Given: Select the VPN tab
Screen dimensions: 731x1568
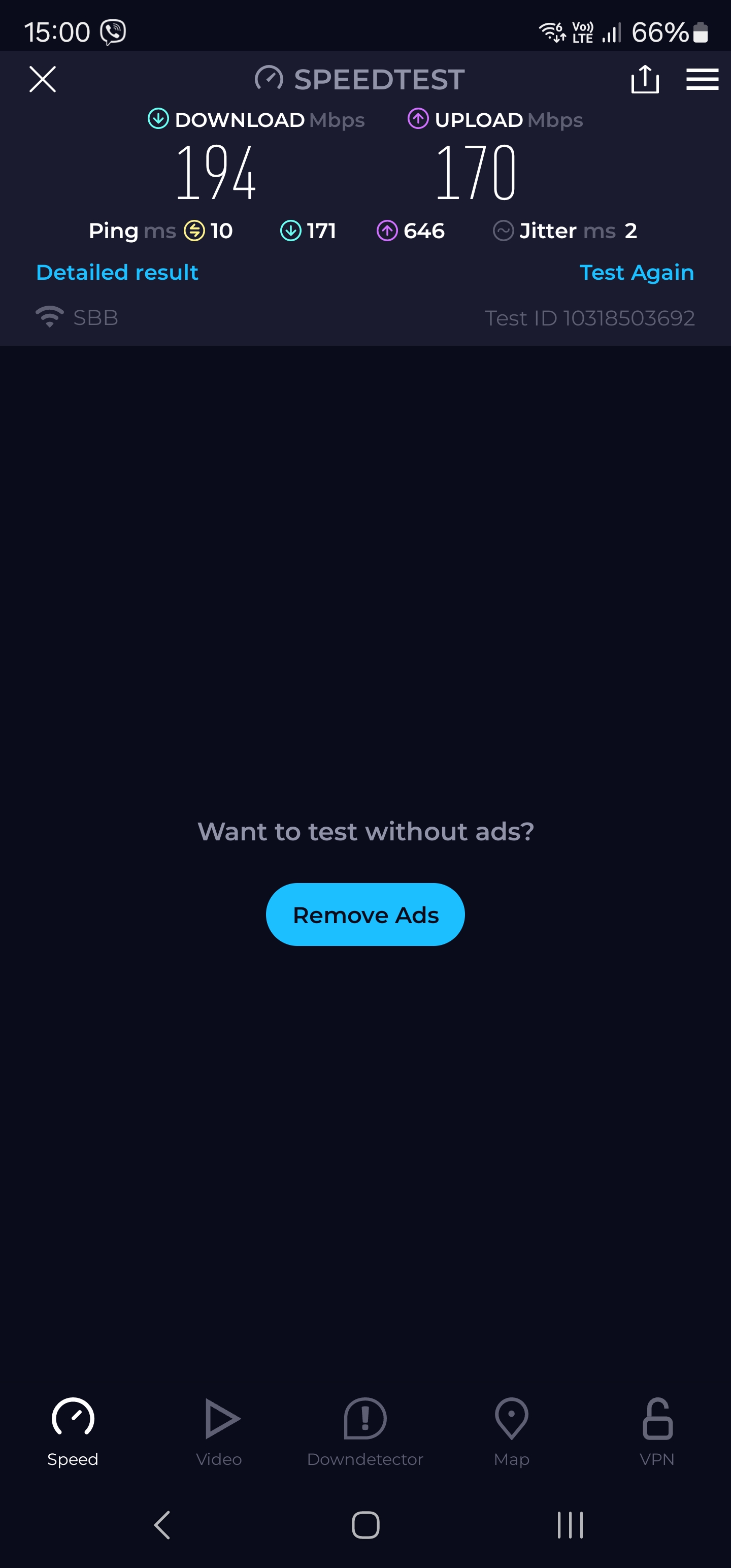Looking at the screenshot, I should (x=657, y=1431).
